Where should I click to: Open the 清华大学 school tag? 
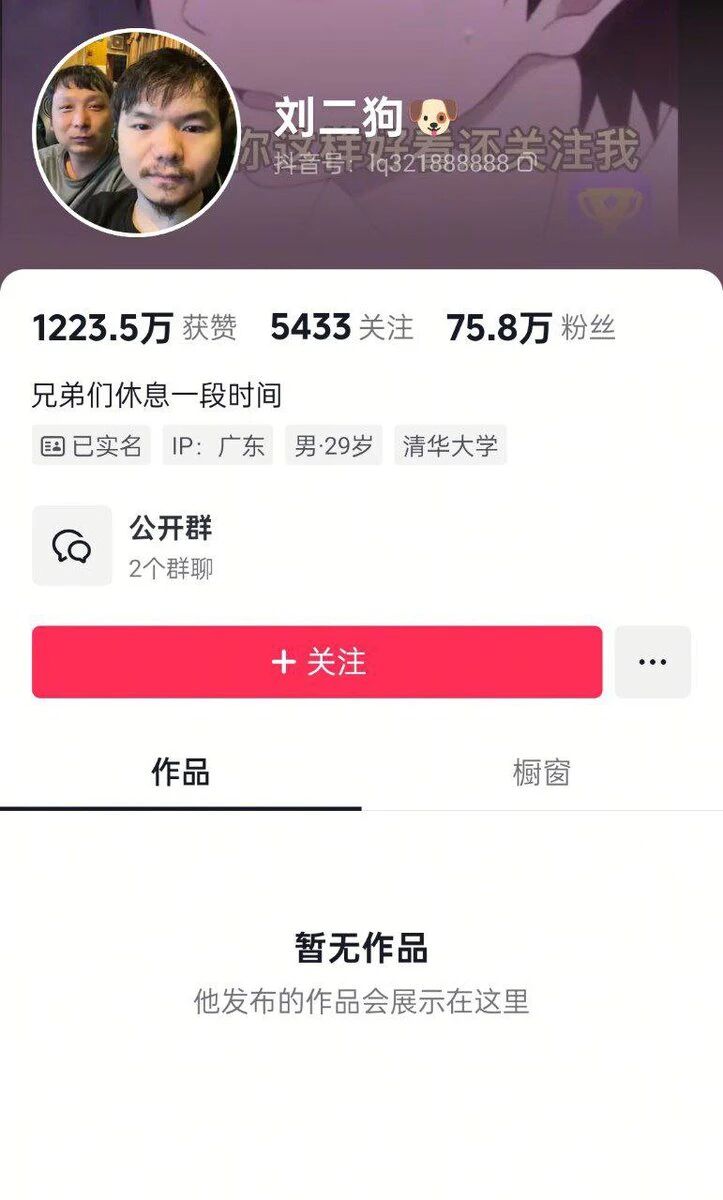point(450,446)
